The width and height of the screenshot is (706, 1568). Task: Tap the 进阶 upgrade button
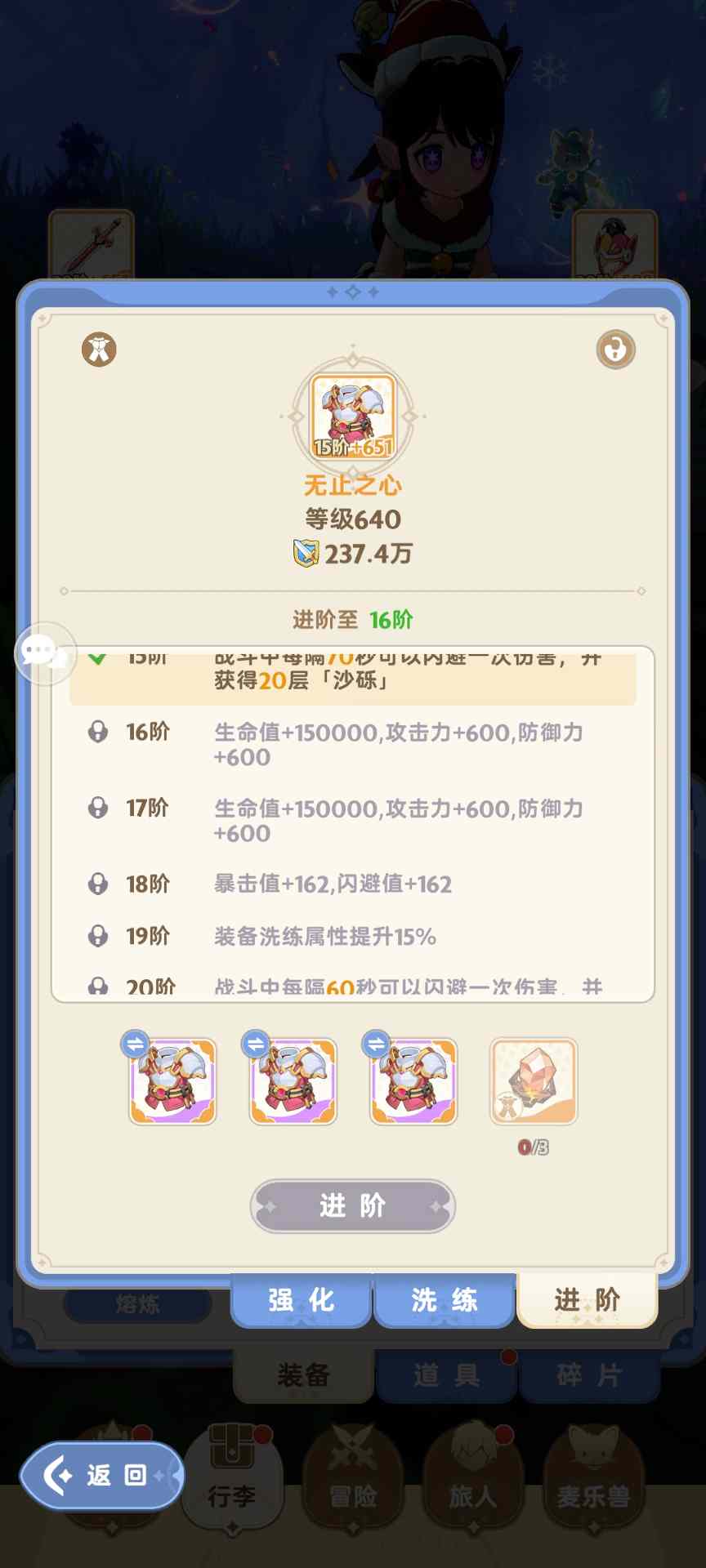click(352, 1205)
